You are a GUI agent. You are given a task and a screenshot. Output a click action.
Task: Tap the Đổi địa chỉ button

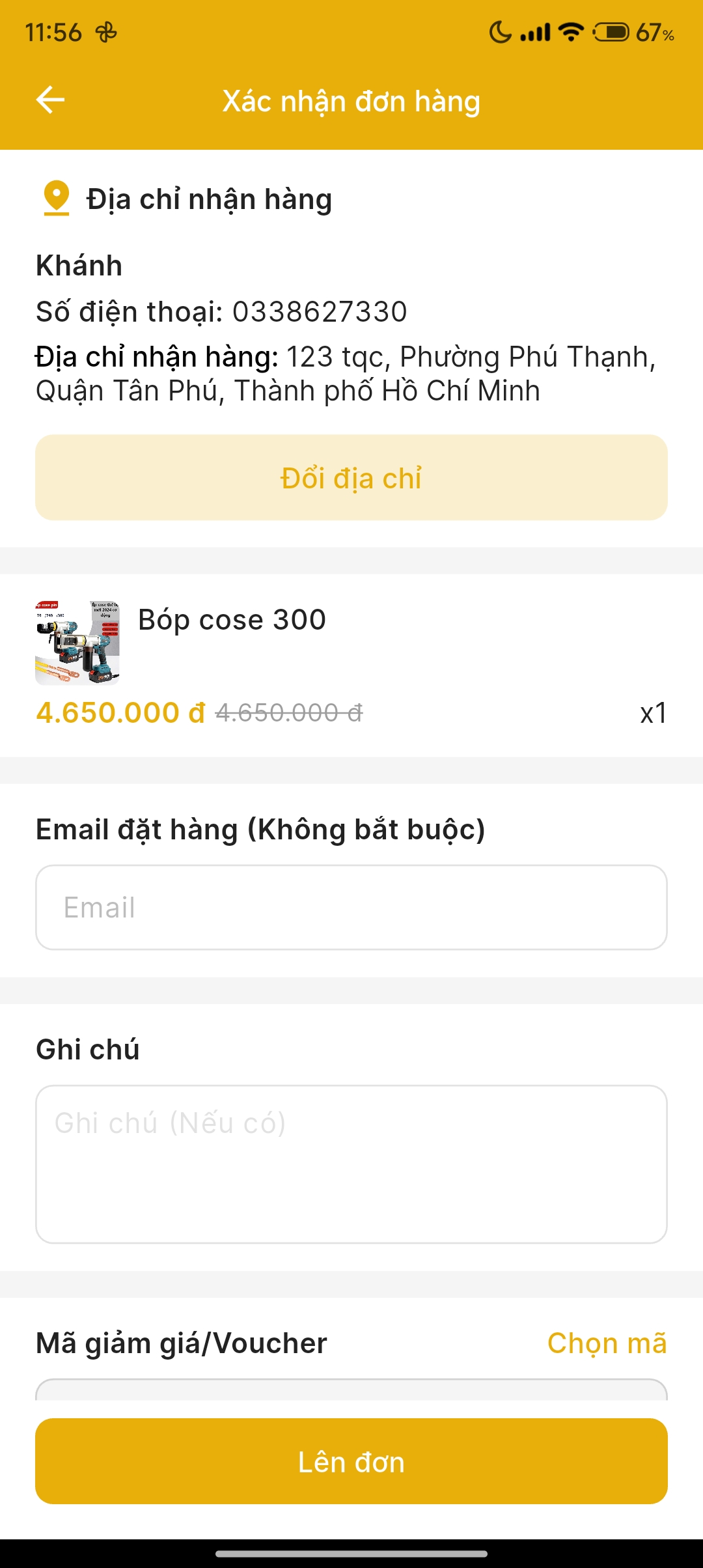351,477
